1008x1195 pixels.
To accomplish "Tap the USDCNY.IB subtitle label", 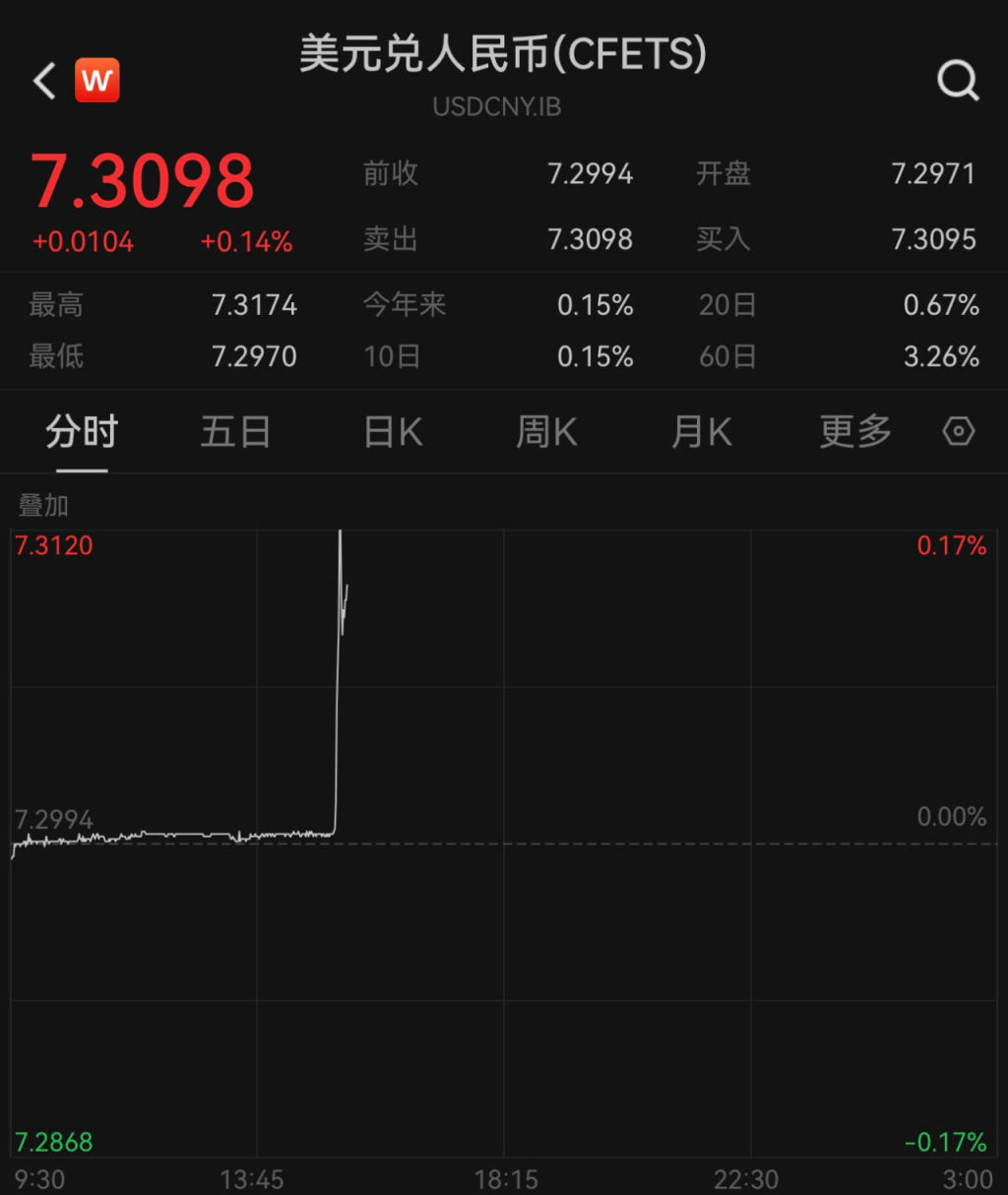I will pyautogui.click(x=498, y=106).
